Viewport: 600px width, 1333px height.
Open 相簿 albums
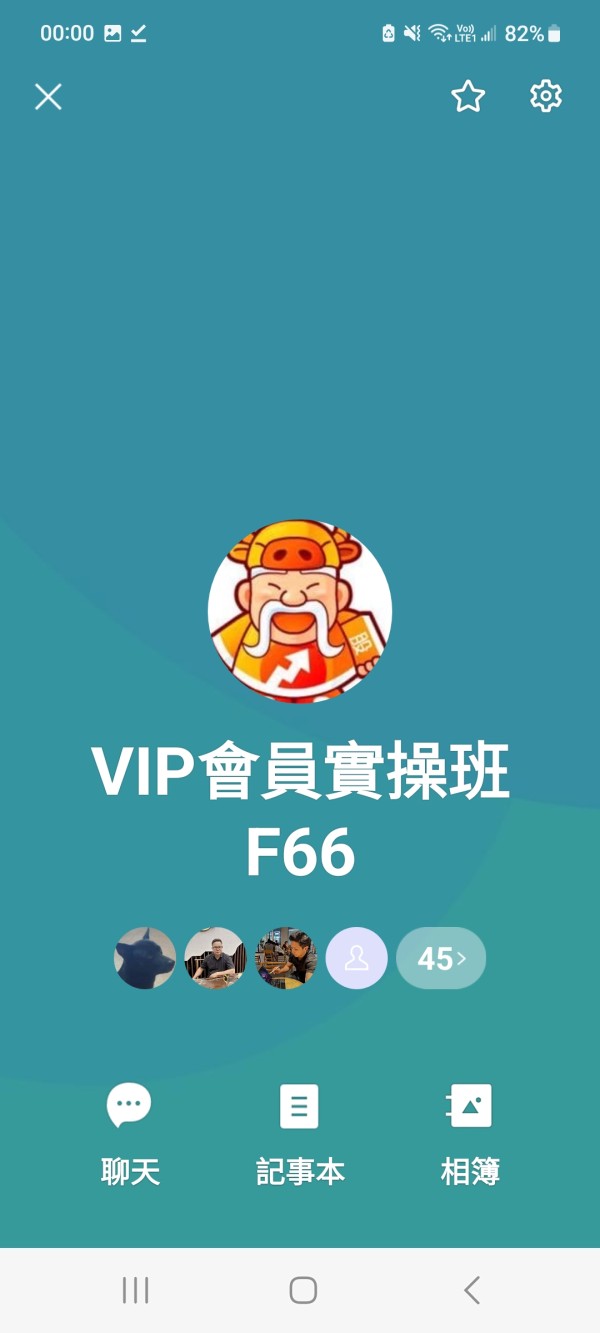tap(470, 1135)
